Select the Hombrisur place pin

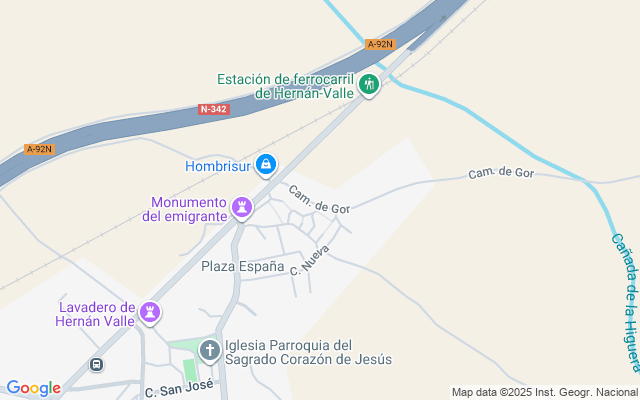[266, 164]
